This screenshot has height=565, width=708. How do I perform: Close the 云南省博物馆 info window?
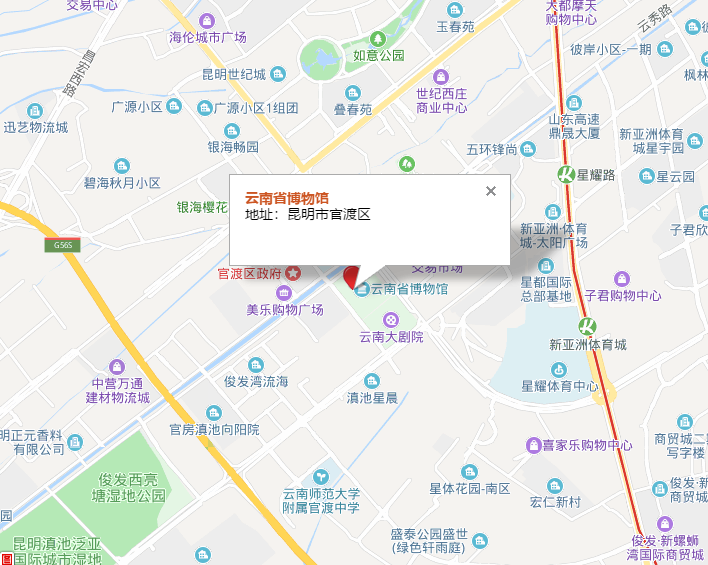point(490,191)
